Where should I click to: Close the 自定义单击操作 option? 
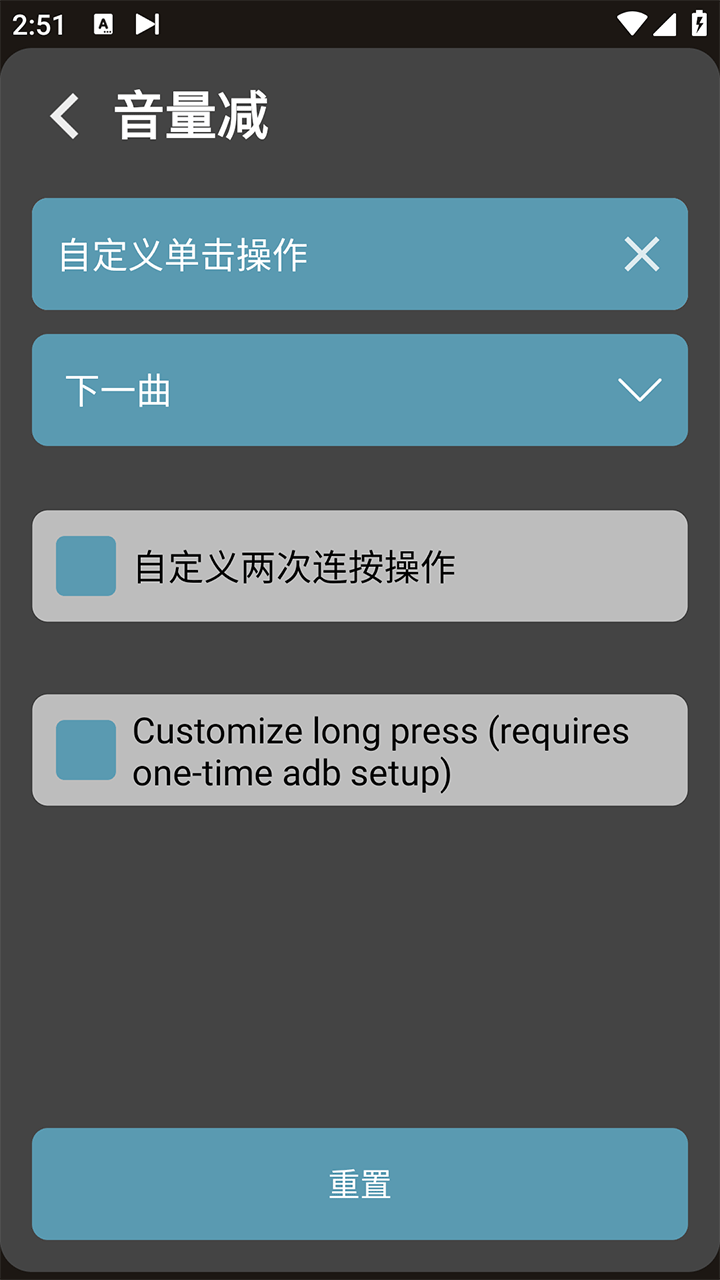(641, 254)
